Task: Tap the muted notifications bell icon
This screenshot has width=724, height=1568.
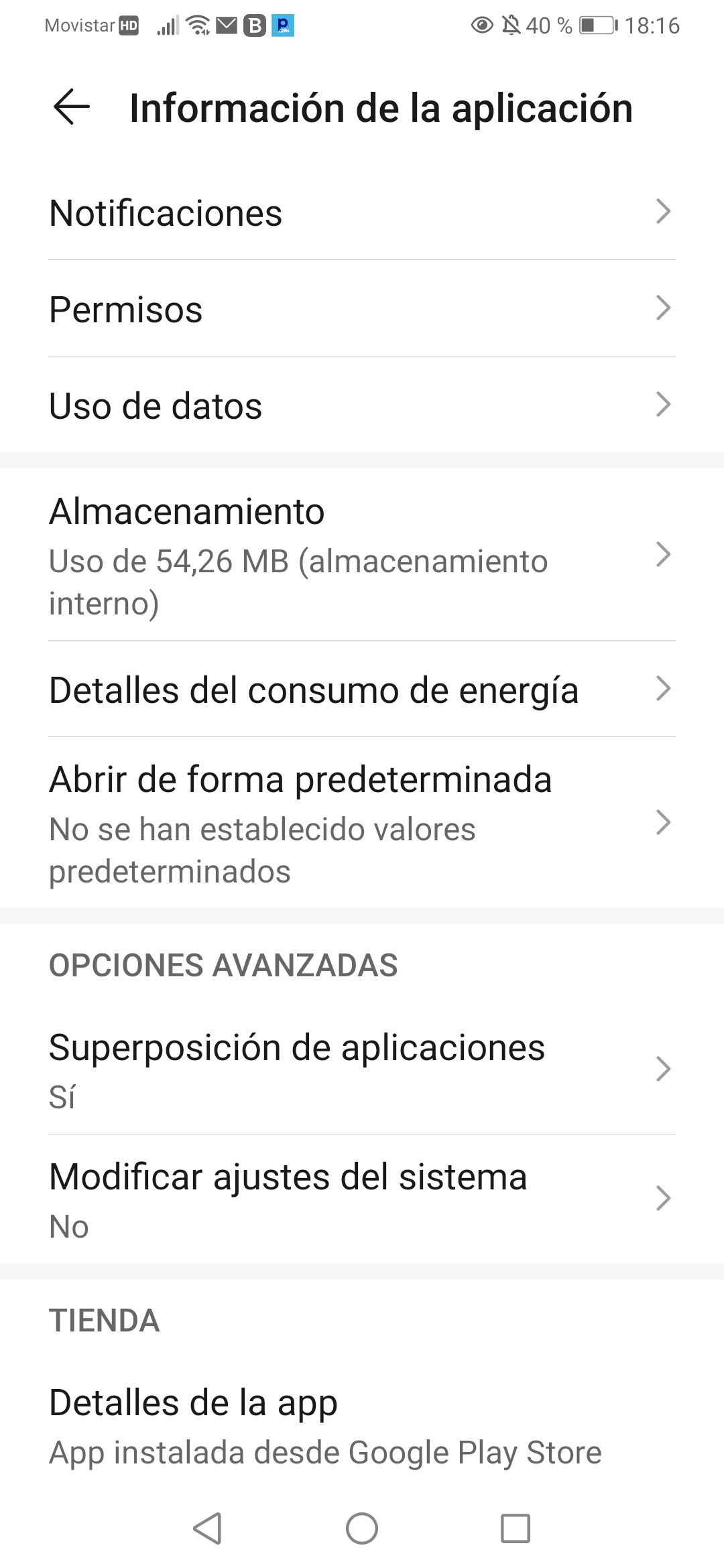Action: click(511, 25)
